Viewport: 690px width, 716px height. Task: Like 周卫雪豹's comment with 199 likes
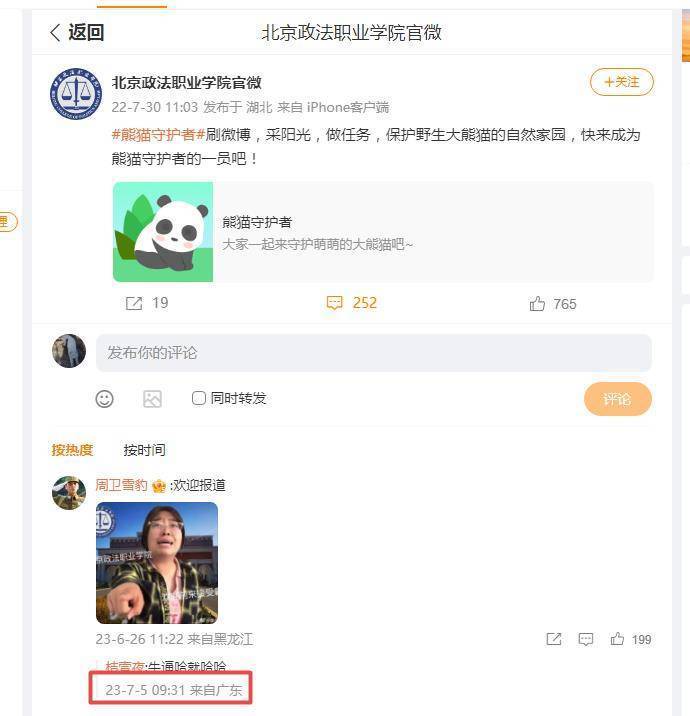pyautogui.click(x=618, y=639)
